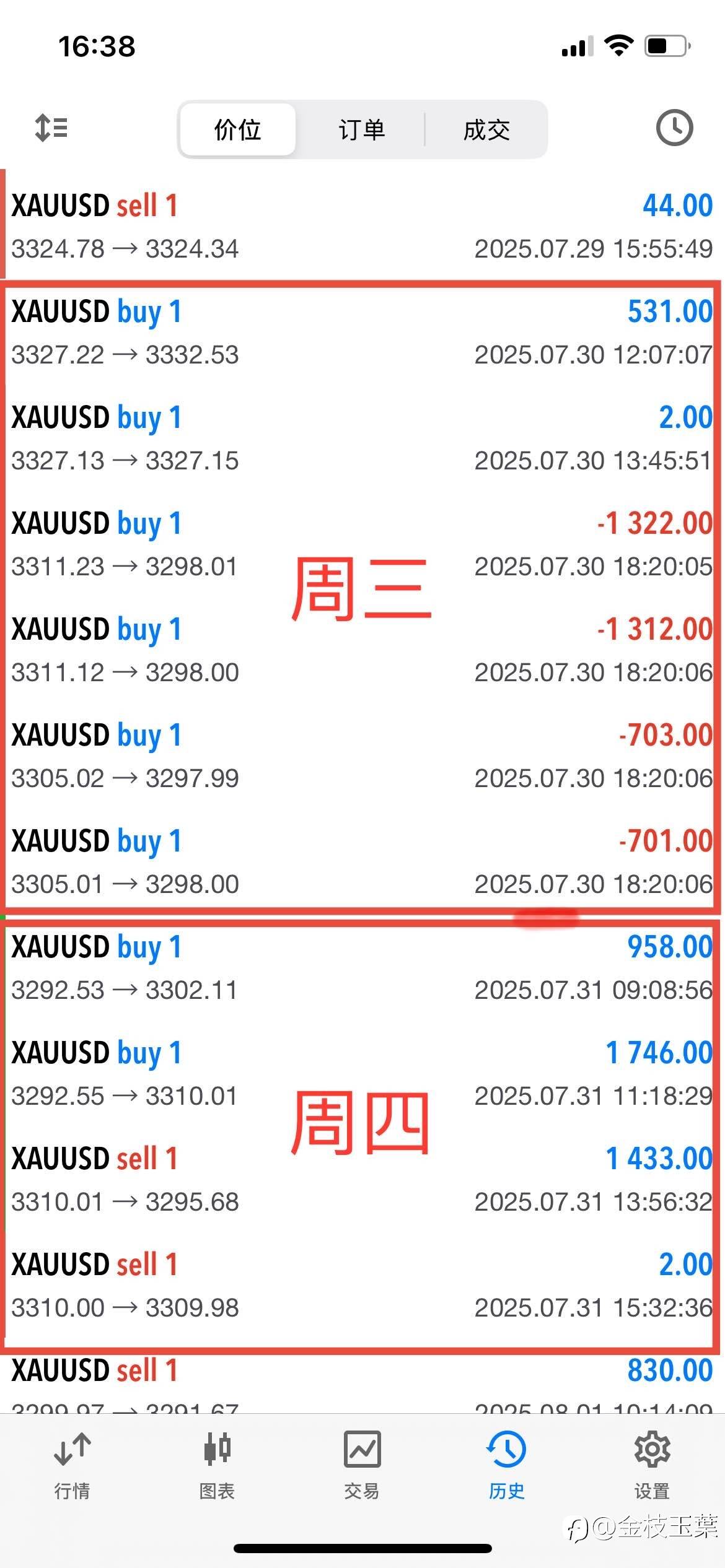The height and width of the screenshot is (1568, 725).
Task: Open the sell trade with 1 433.00 profit
Action: coord(362,1179)
